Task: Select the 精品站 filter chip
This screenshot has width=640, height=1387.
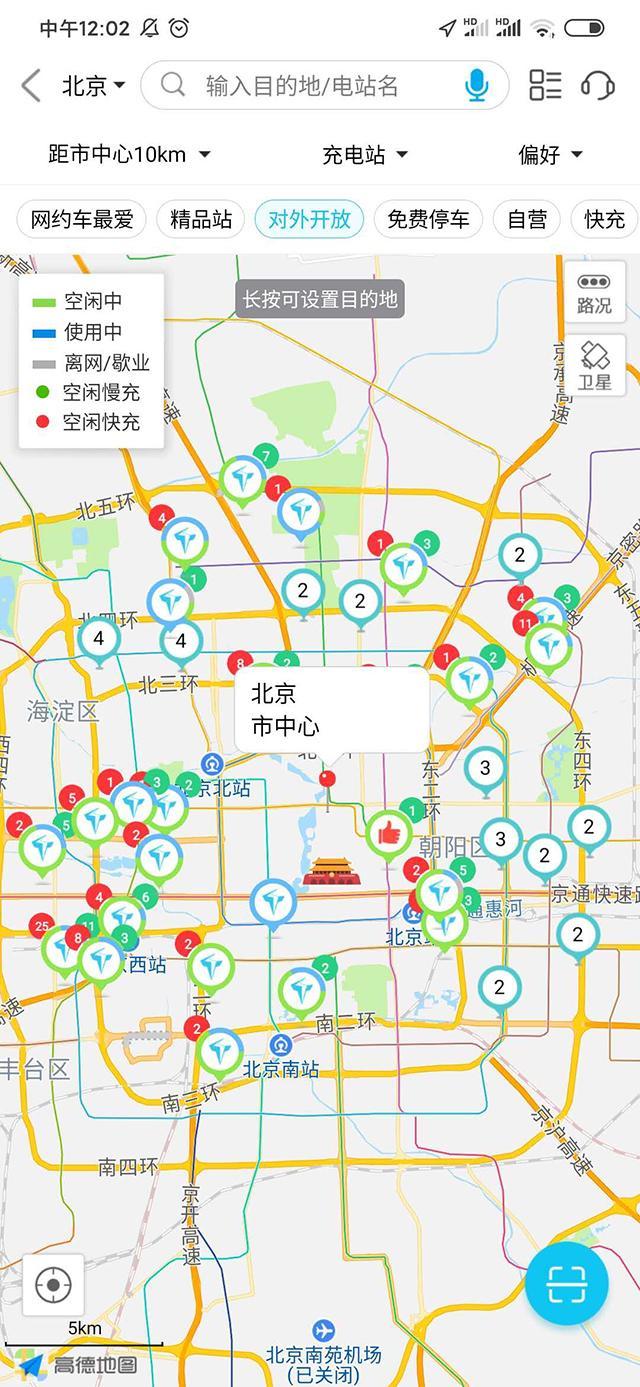Action: point(201,219)
